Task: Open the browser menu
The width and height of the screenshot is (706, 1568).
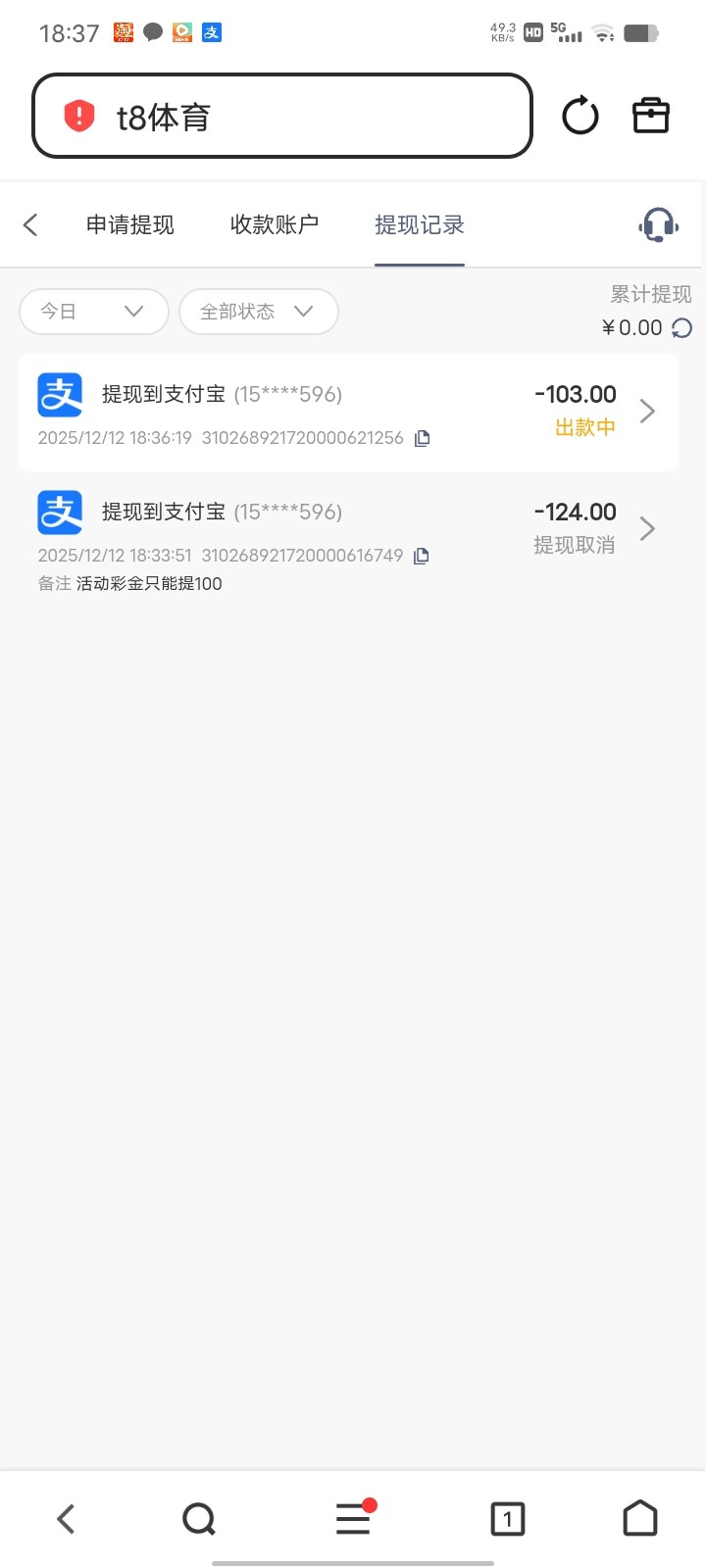Action: pyautogui.click(x=353, y=1519)
